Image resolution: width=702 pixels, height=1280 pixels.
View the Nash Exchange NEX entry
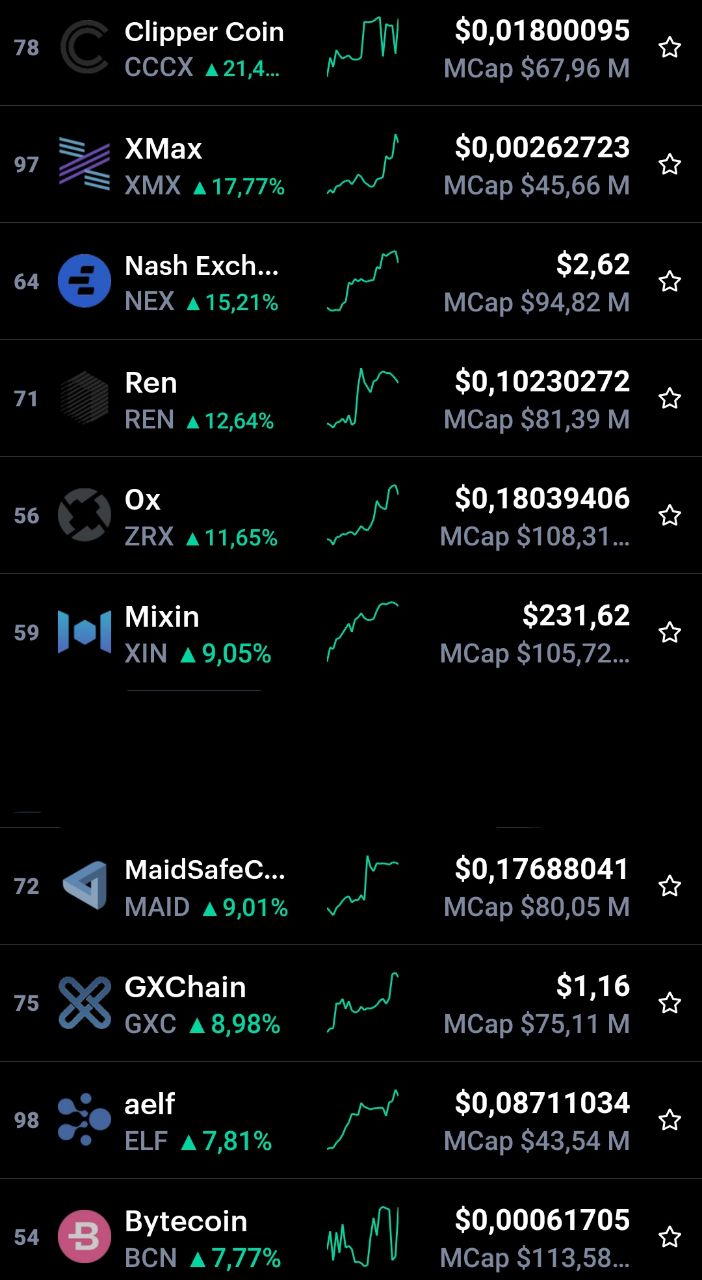pyautogui.click(x=351, y=281)
